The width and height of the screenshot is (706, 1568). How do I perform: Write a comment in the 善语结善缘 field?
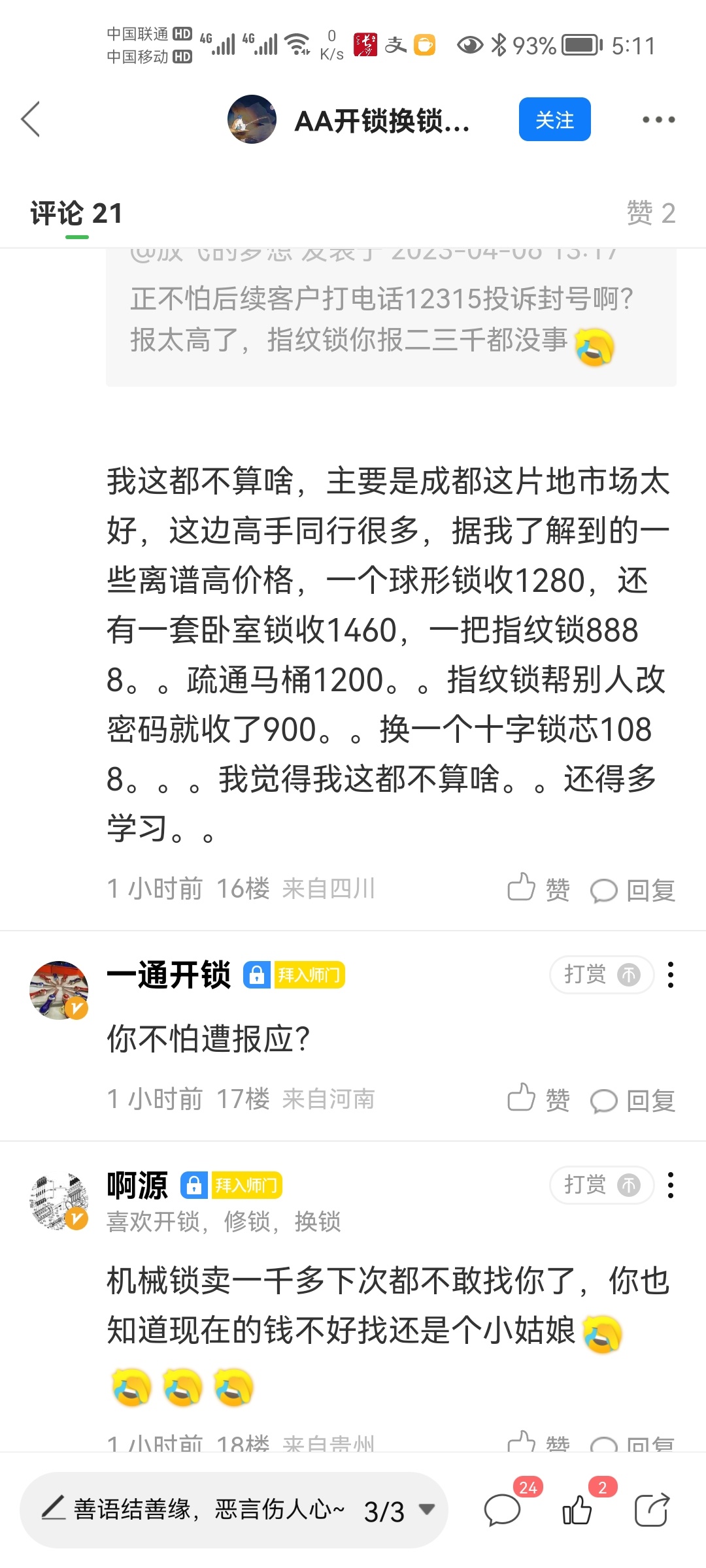click(x=196, y=1510)
